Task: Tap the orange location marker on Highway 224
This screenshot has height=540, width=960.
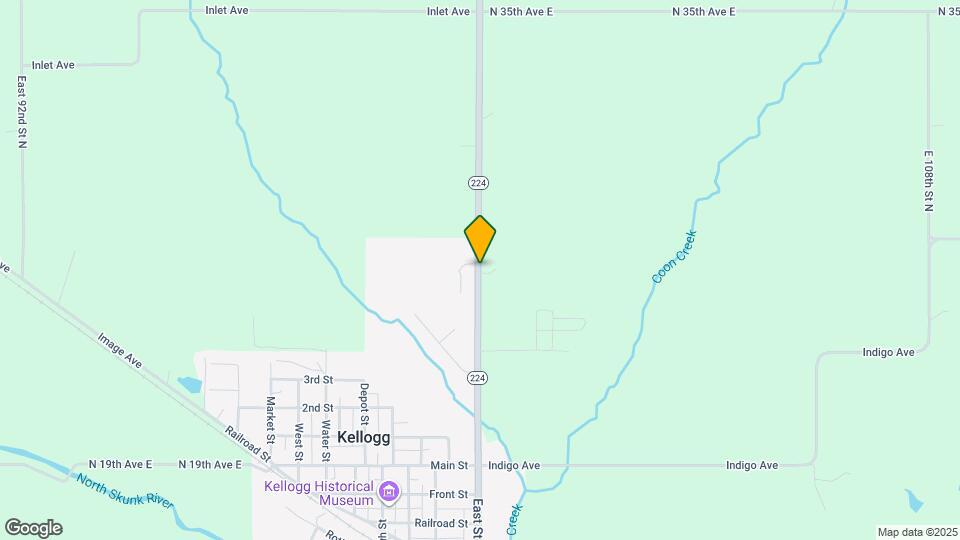Action: click(x=480, y=238)
